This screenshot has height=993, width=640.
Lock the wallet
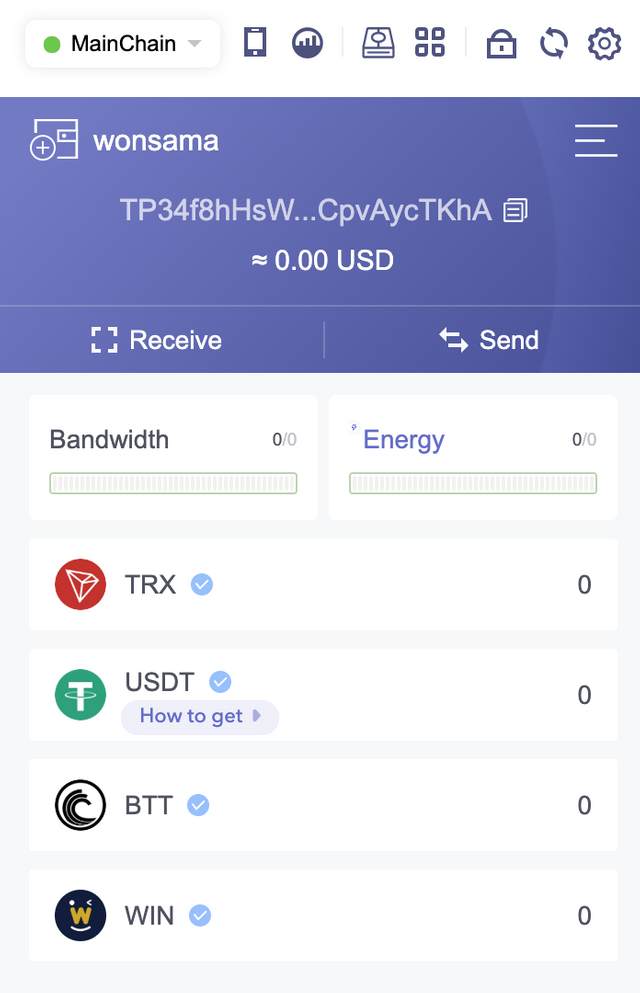pos(501,44)
